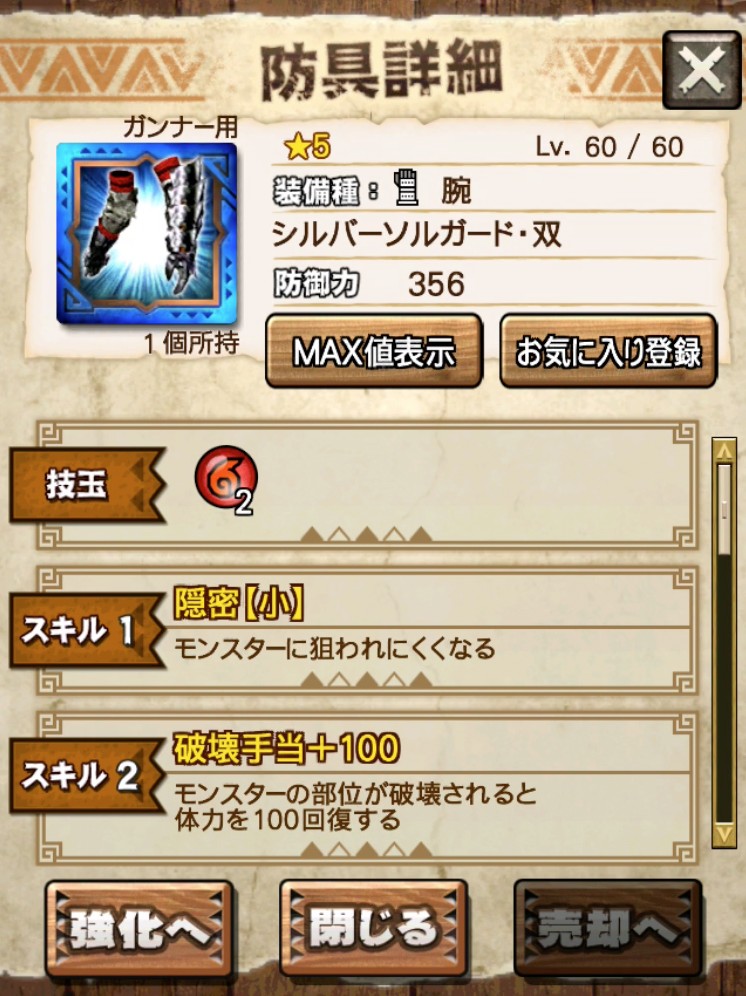Tap the MAX値表示 button

(374, 351)
